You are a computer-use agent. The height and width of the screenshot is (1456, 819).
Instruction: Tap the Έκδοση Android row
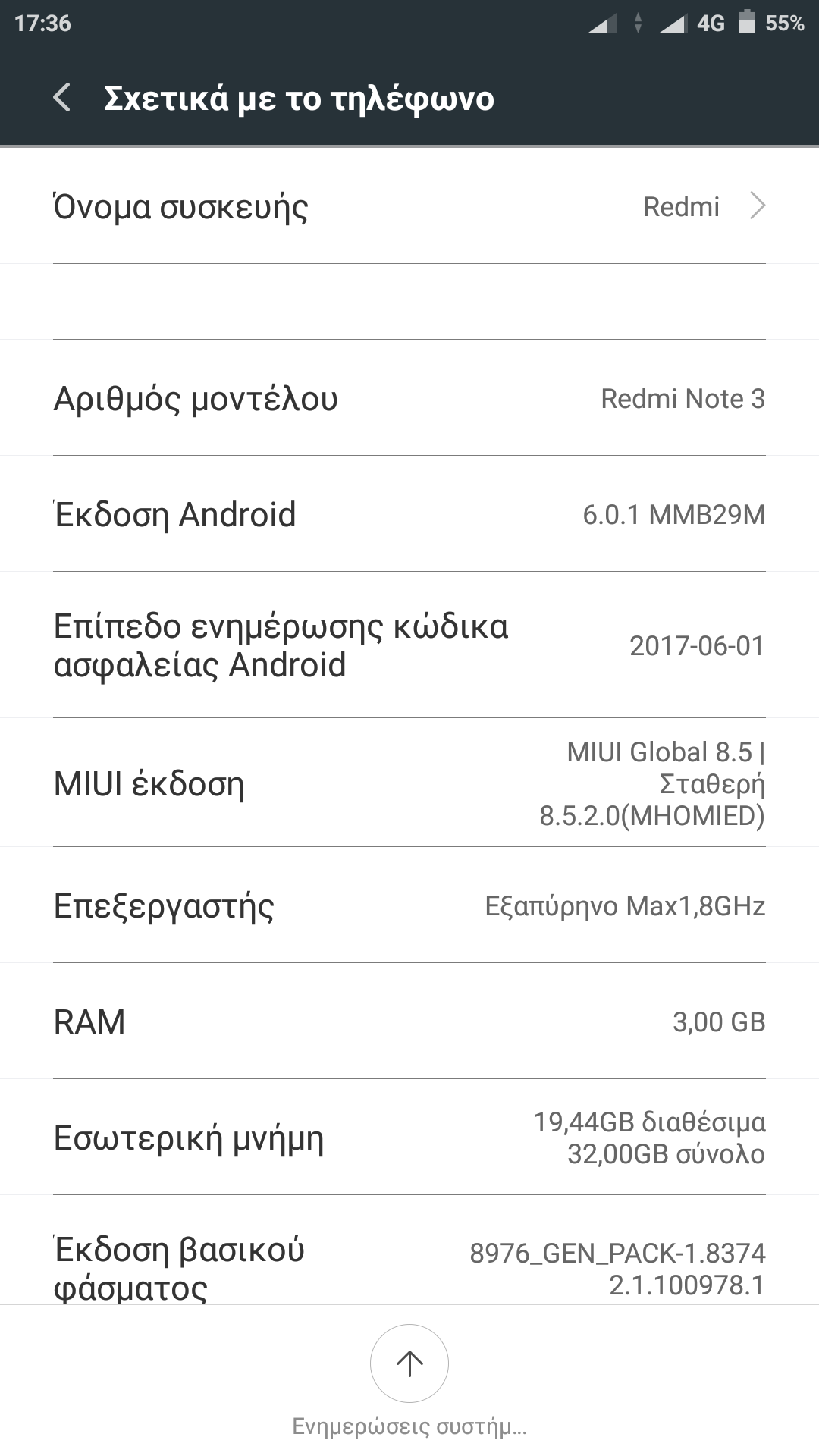pyautogui.click(x=409, y=514)
